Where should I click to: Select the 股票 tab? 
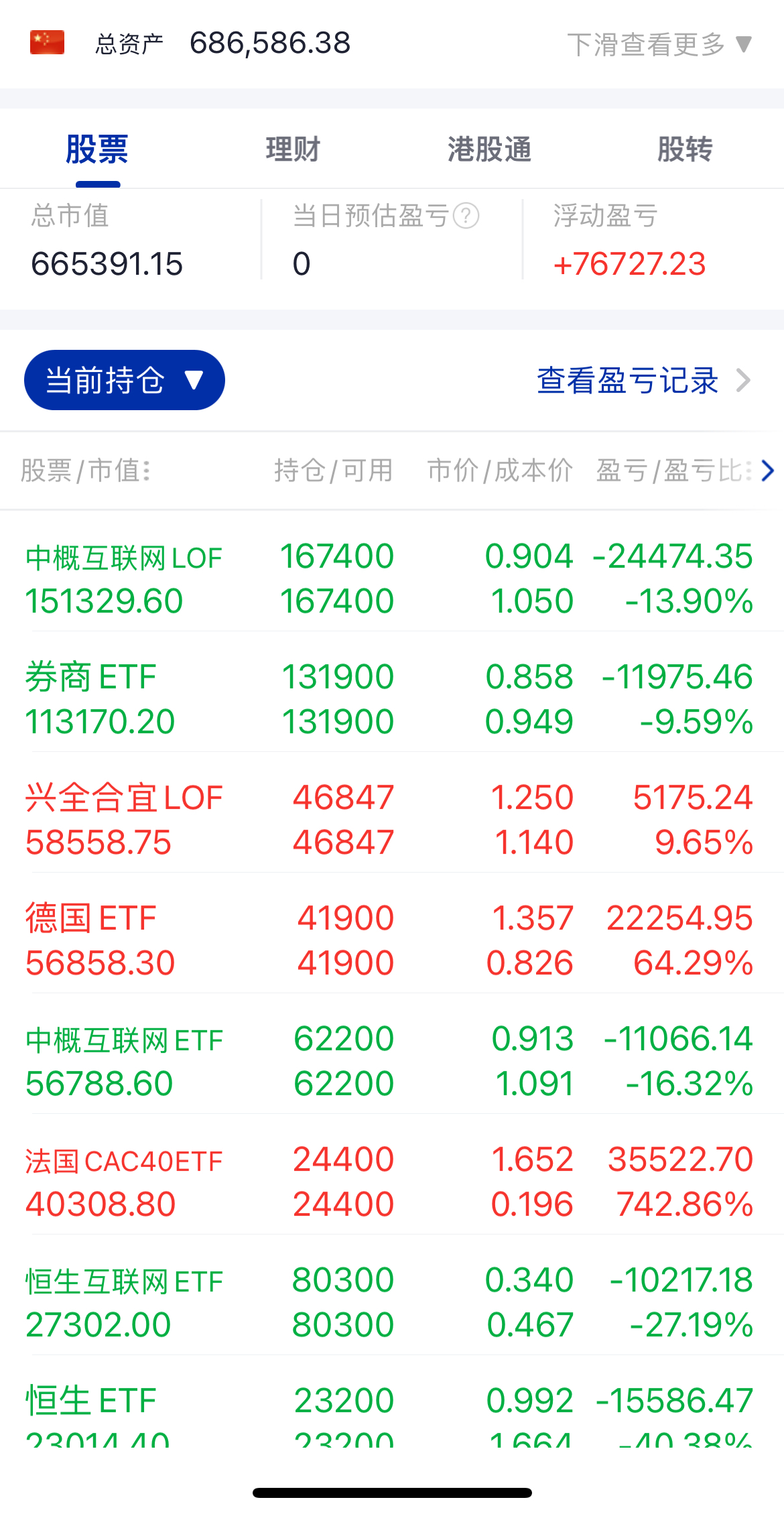98,149
